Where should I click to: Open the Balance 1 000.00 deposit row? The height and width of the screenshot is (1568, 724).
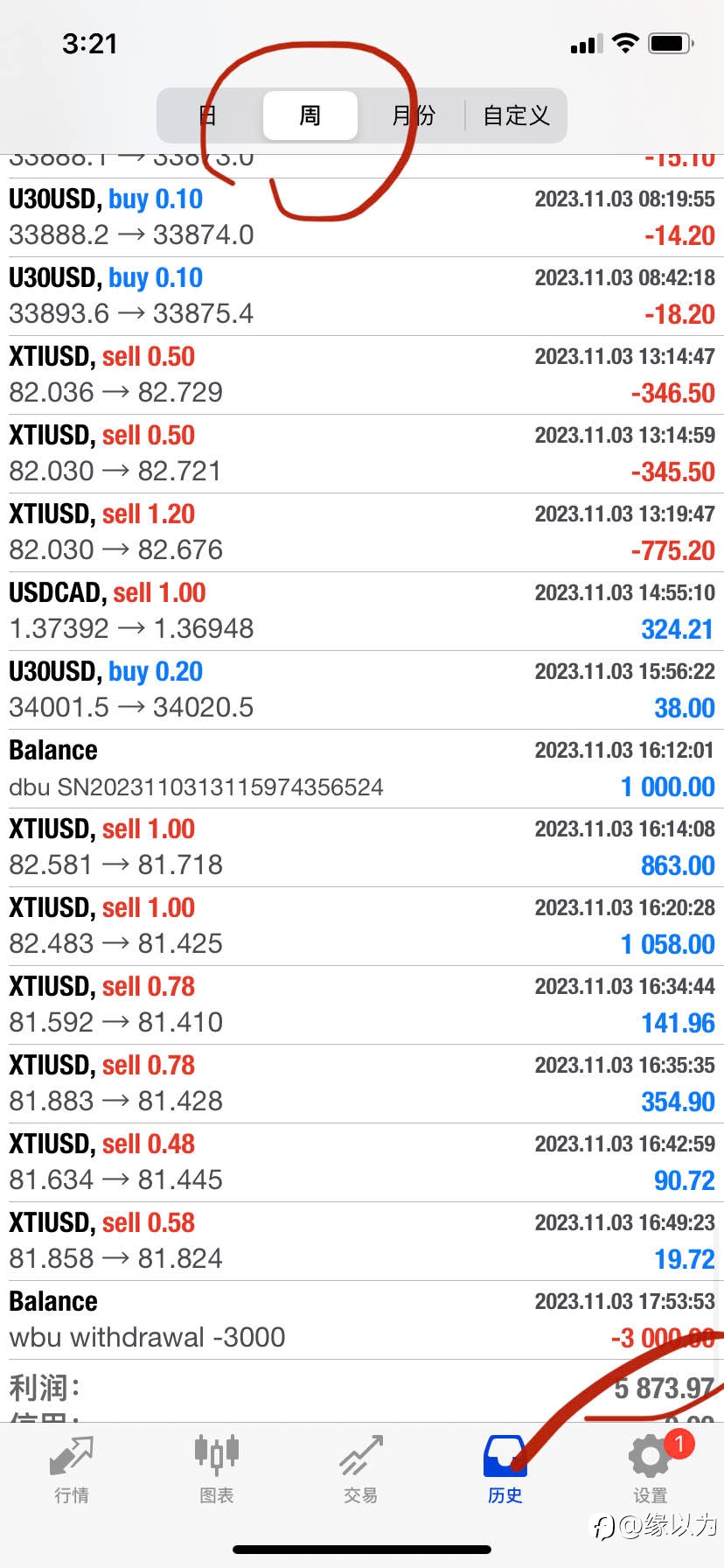coord(362,769)
